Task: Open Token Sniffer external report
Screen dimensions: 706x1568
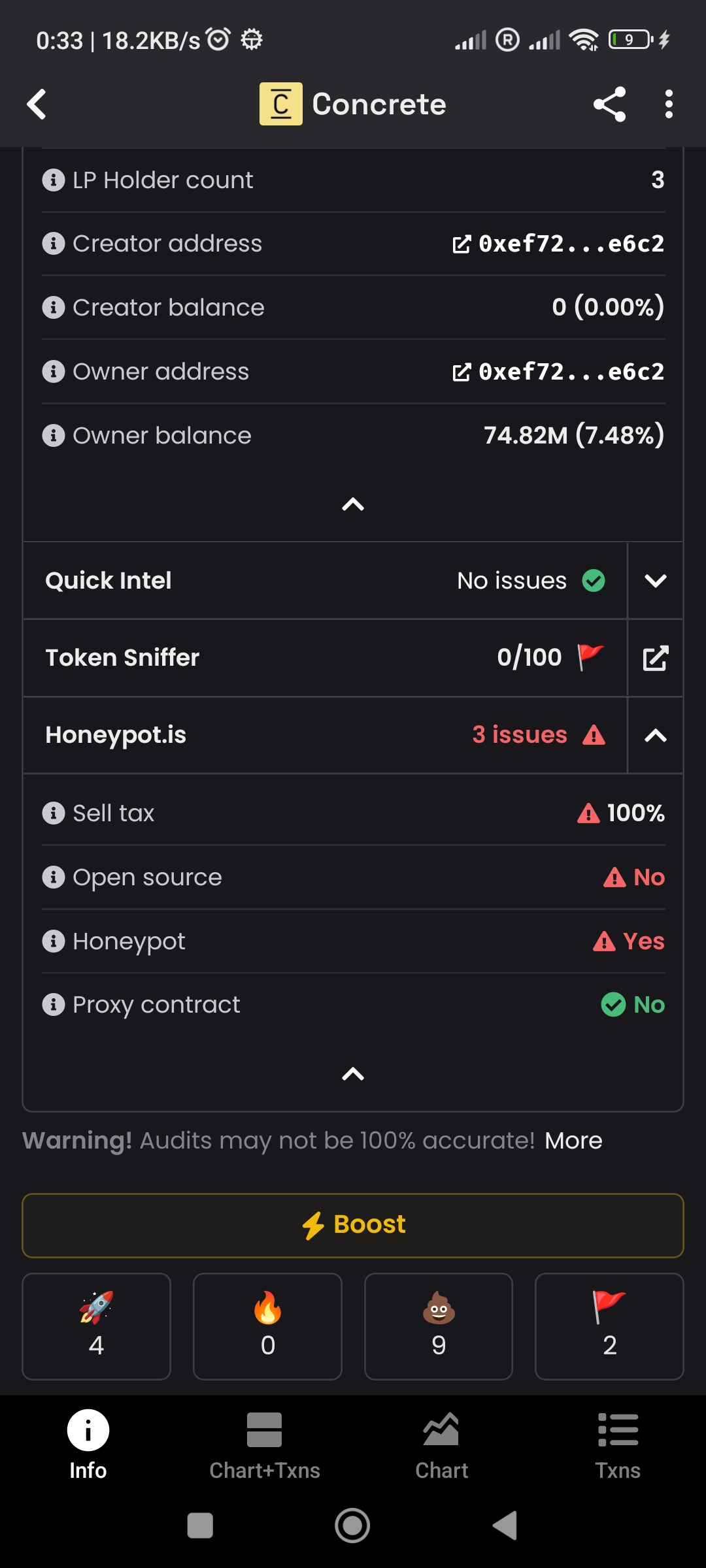Action: 655,658
